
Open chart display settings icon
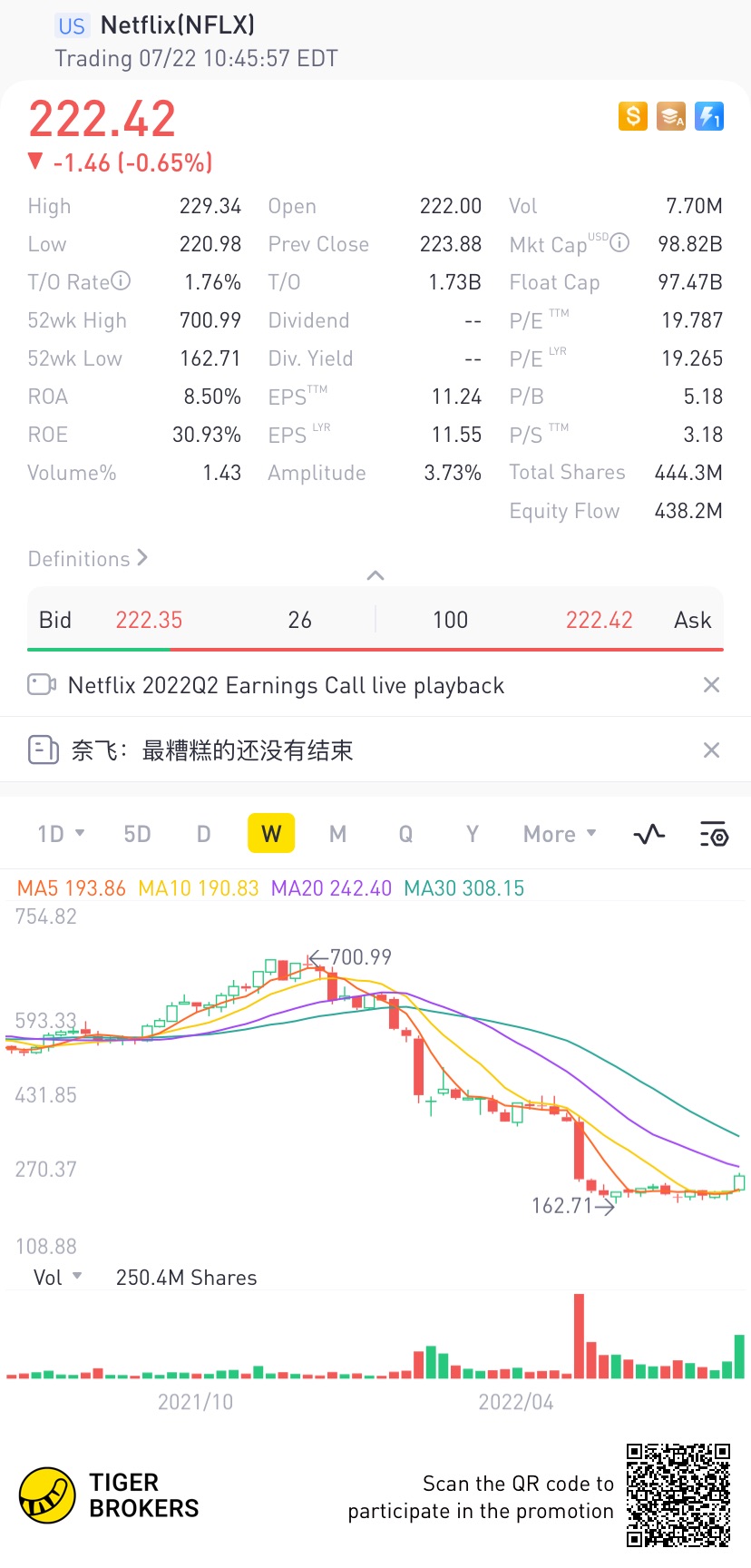[714, 834]
